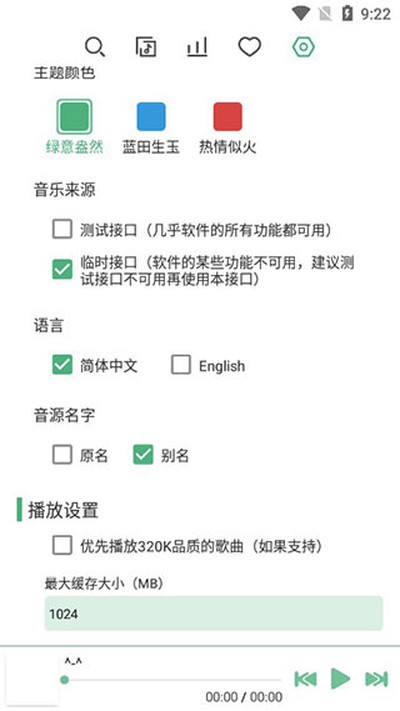Tap the playback progress slider
The width and height of the screenshot is (400, 711).
[x=171, y=680]
